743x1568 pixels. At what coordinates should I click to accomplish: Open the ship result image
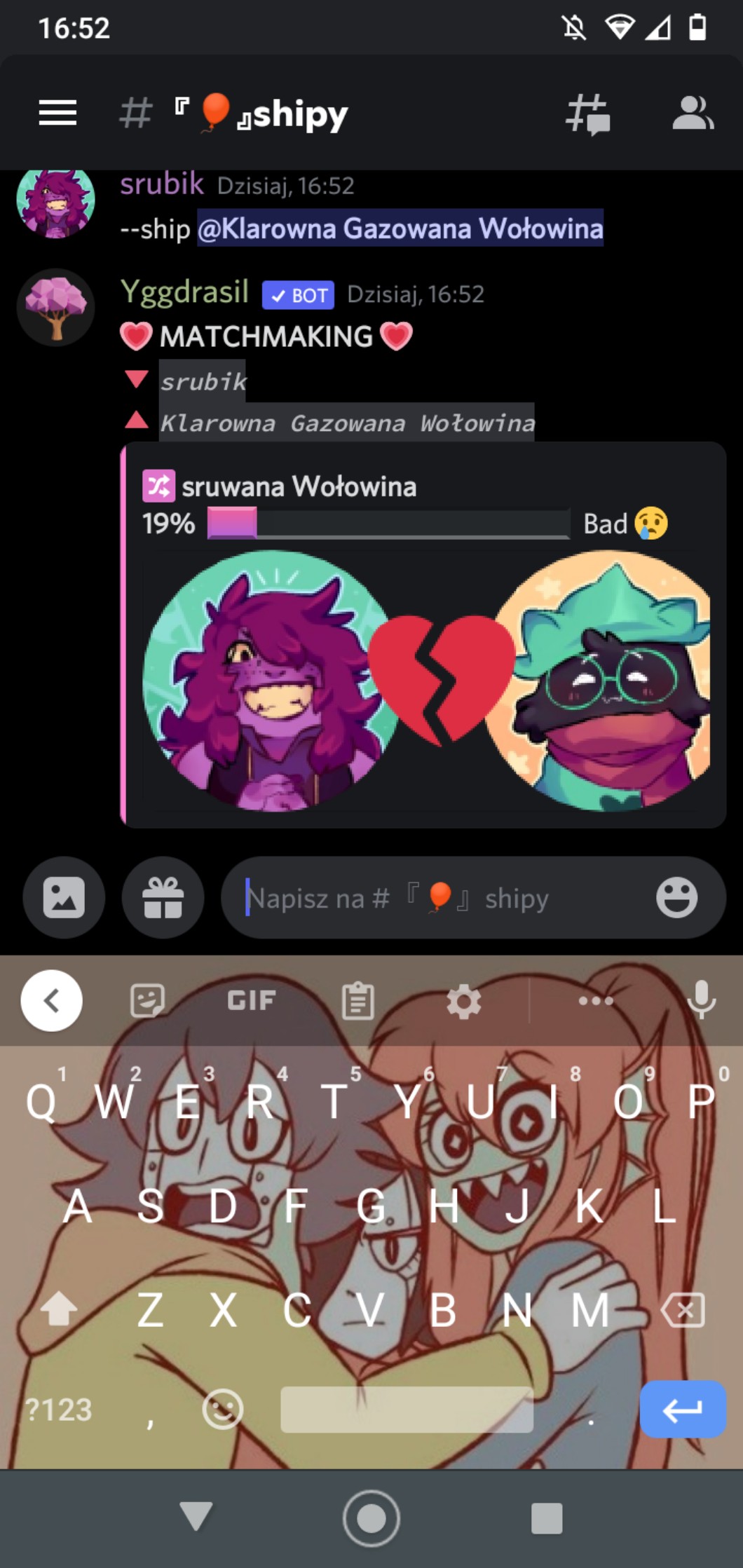[x=426, y=680]
